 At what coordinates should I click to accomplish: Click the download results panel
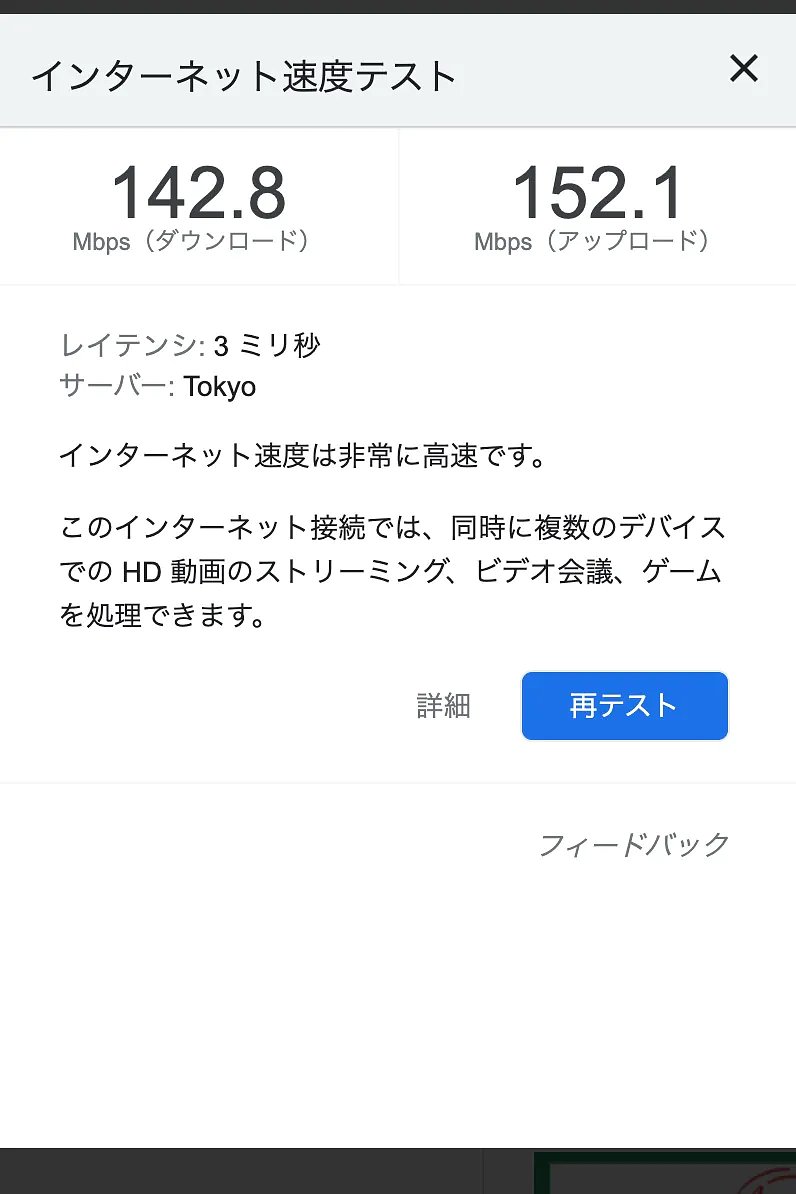198,206
